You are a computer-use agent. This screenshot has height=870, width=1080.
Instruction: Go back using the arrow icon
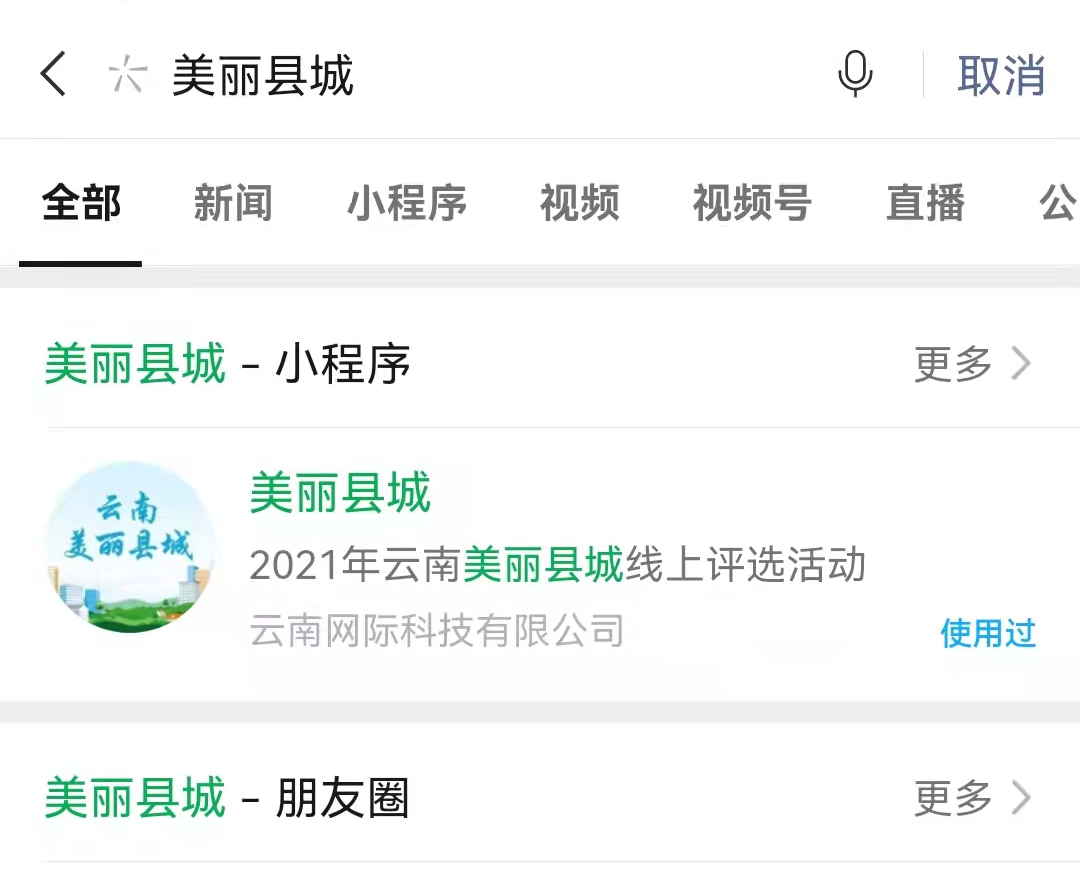[x=54, y=75]
